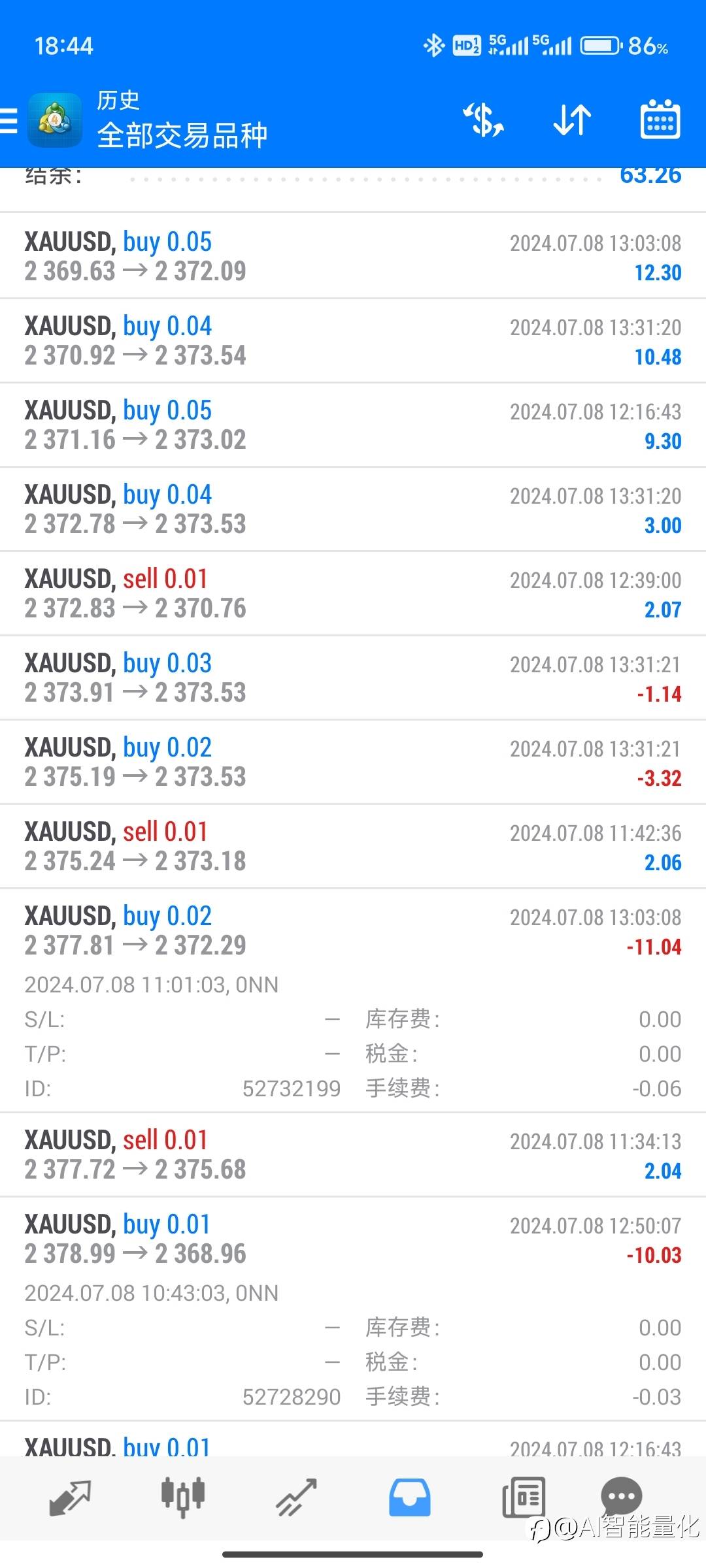706x1568 pixels.
Task: Open the Messages chat tab
Action: click(x=621, y=1496)
